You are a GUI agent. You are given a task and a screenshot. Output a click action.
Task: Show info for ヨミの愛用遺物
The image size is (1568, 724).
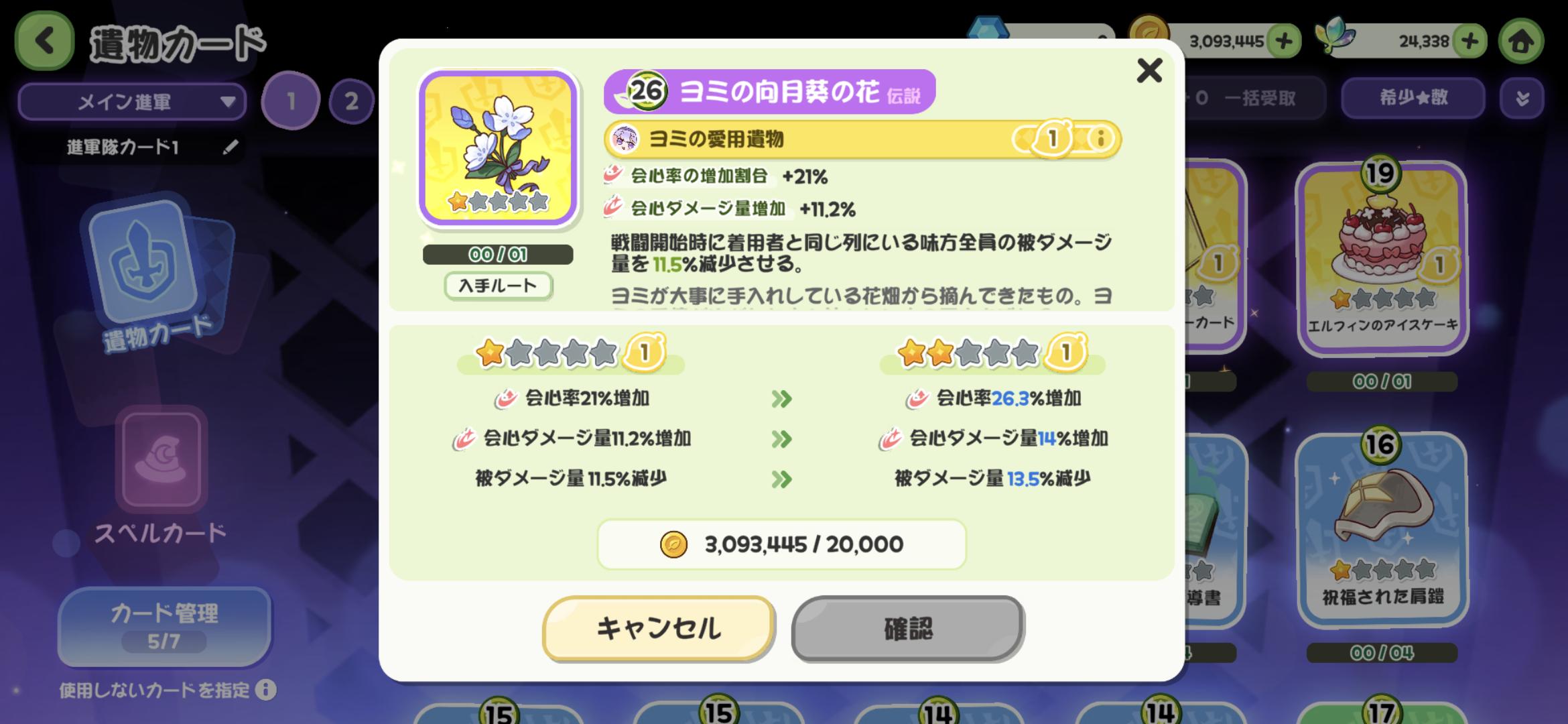(x=1100, y=139)
